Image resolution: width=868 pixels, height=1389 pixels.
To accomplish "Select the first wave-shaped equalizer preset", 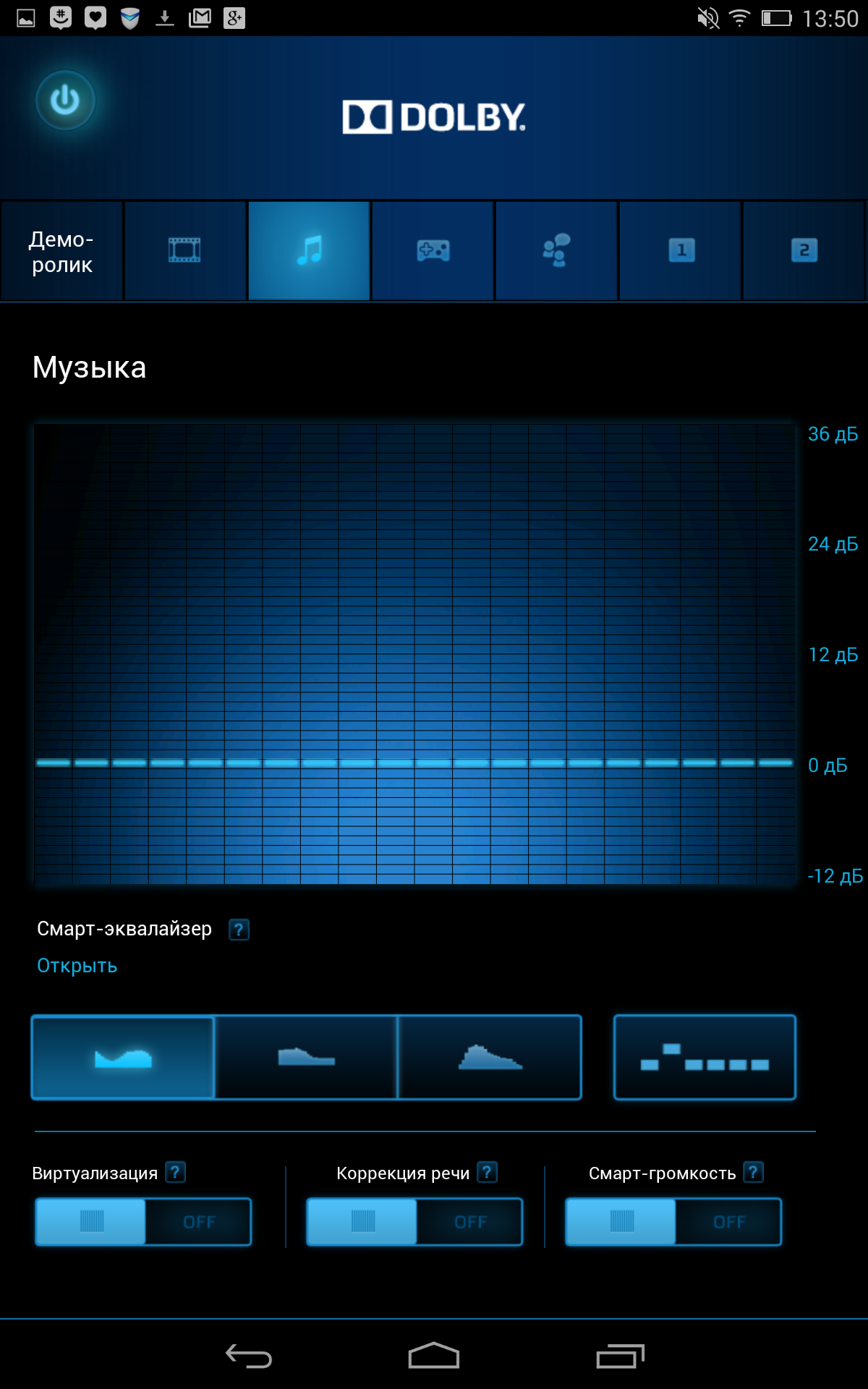I will [x=123, y=1058].
